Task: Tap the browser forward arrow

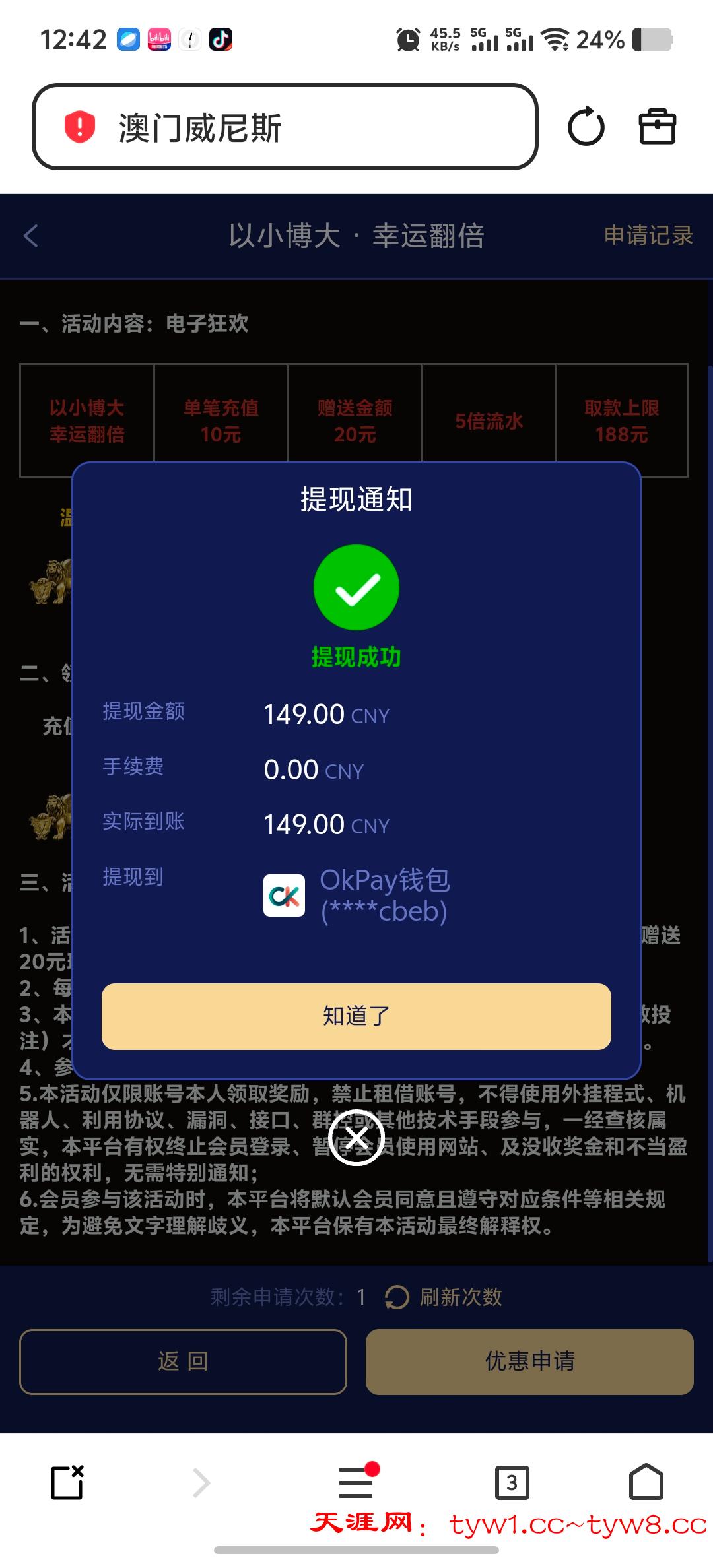Action: [201, 1483]
